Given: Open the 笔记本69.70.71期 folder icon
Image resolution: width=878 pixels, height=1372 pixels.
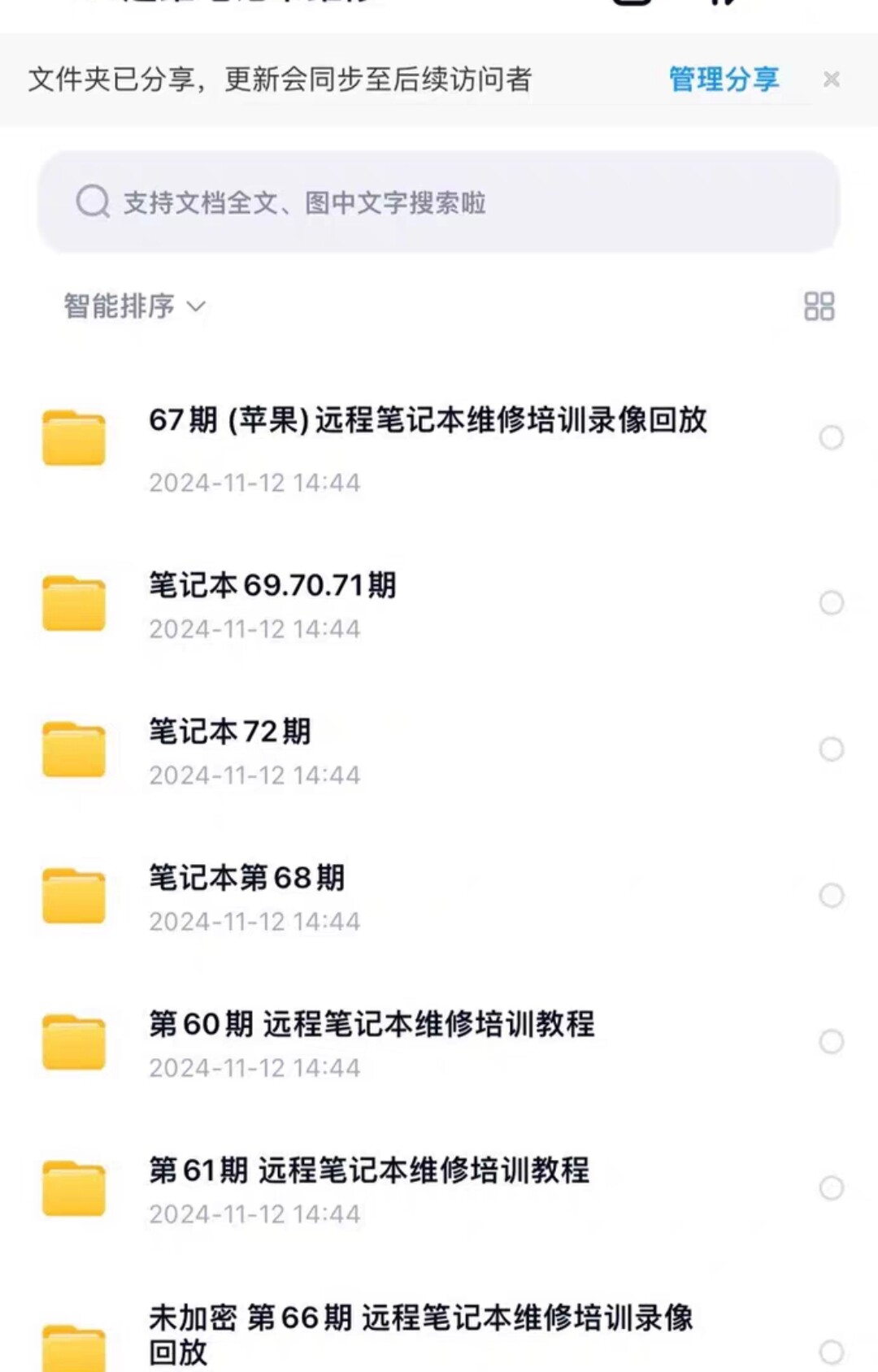Looking at the screenshot, I should pos(75,601).
